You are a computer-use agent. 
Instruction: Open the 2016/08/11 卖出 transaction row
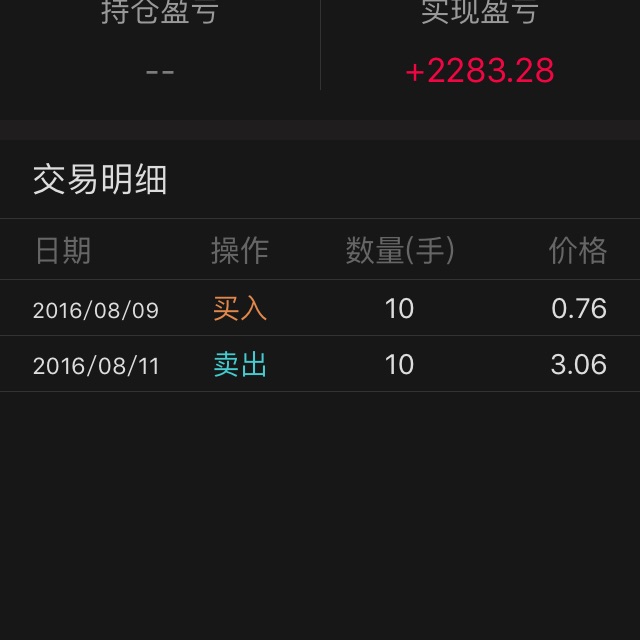320,364
